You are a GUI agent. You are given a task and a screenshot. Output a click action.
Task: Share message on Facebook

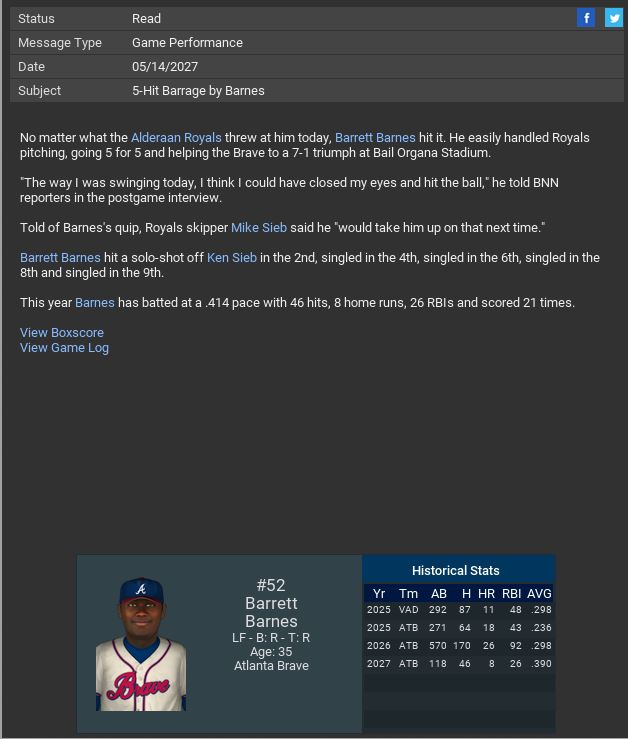pos(586,18)
